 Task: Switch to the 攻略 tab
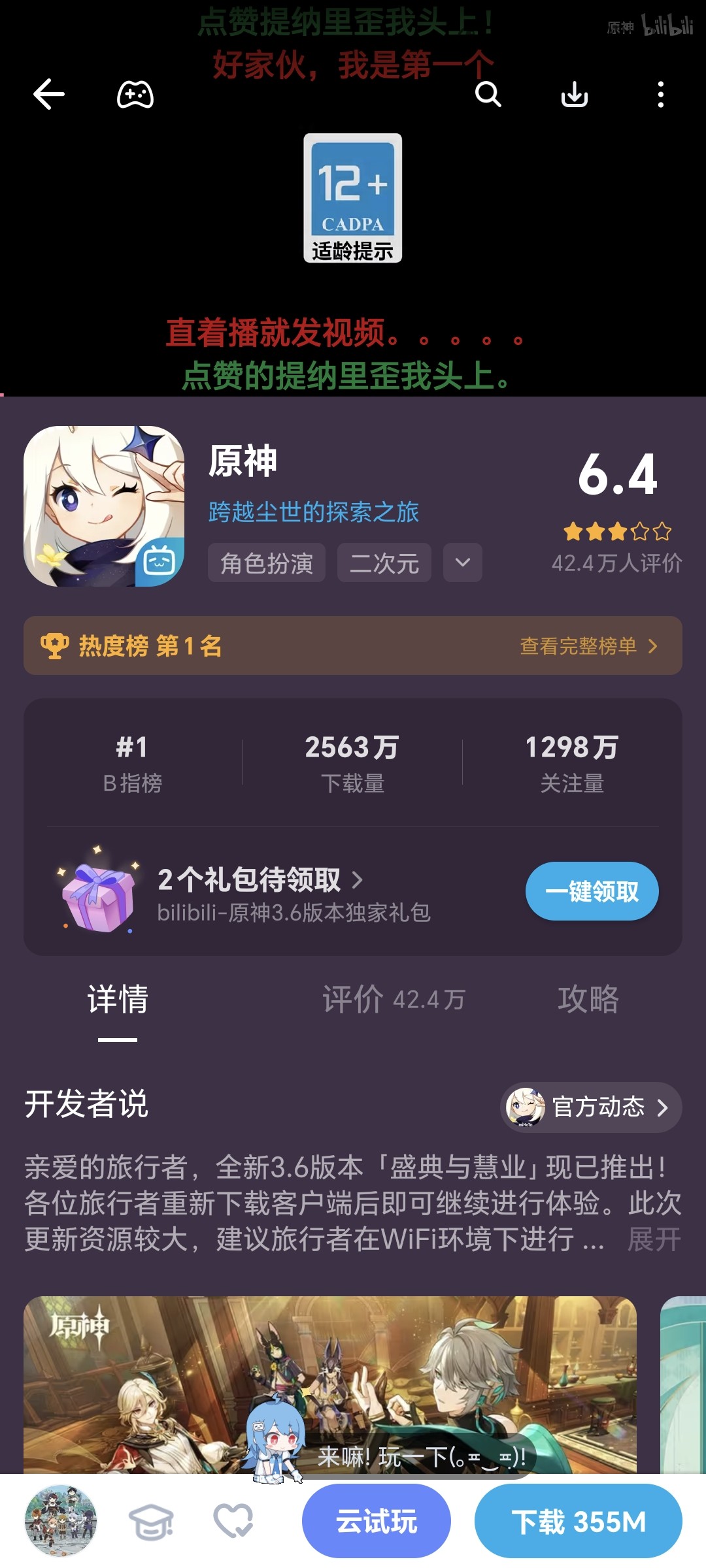pyautogui.click(x=588, y=1000)
